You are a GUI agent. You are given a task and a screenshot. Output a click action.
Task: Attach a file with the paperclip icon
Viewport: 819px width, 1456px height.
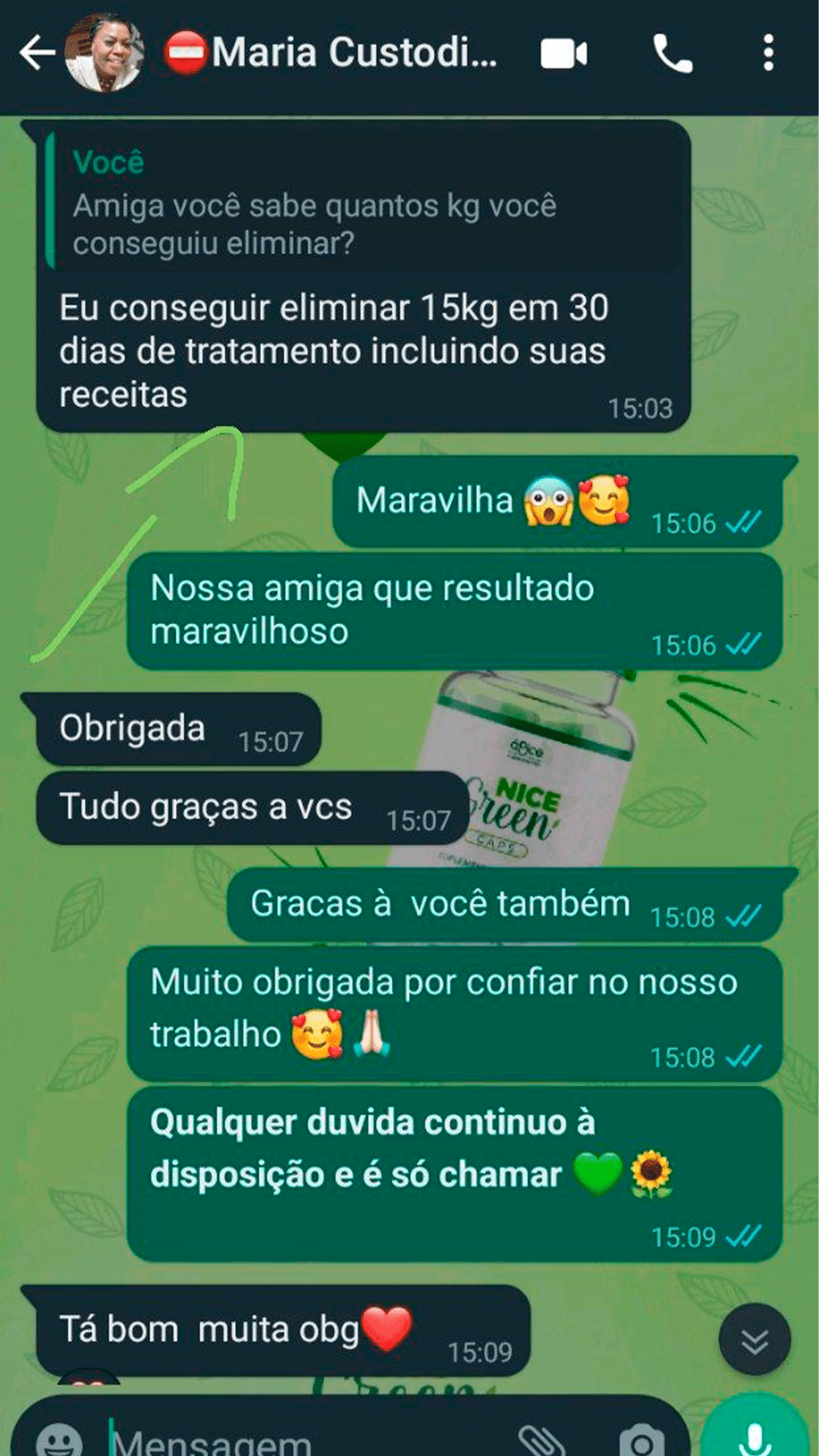tap(542, 1439)
